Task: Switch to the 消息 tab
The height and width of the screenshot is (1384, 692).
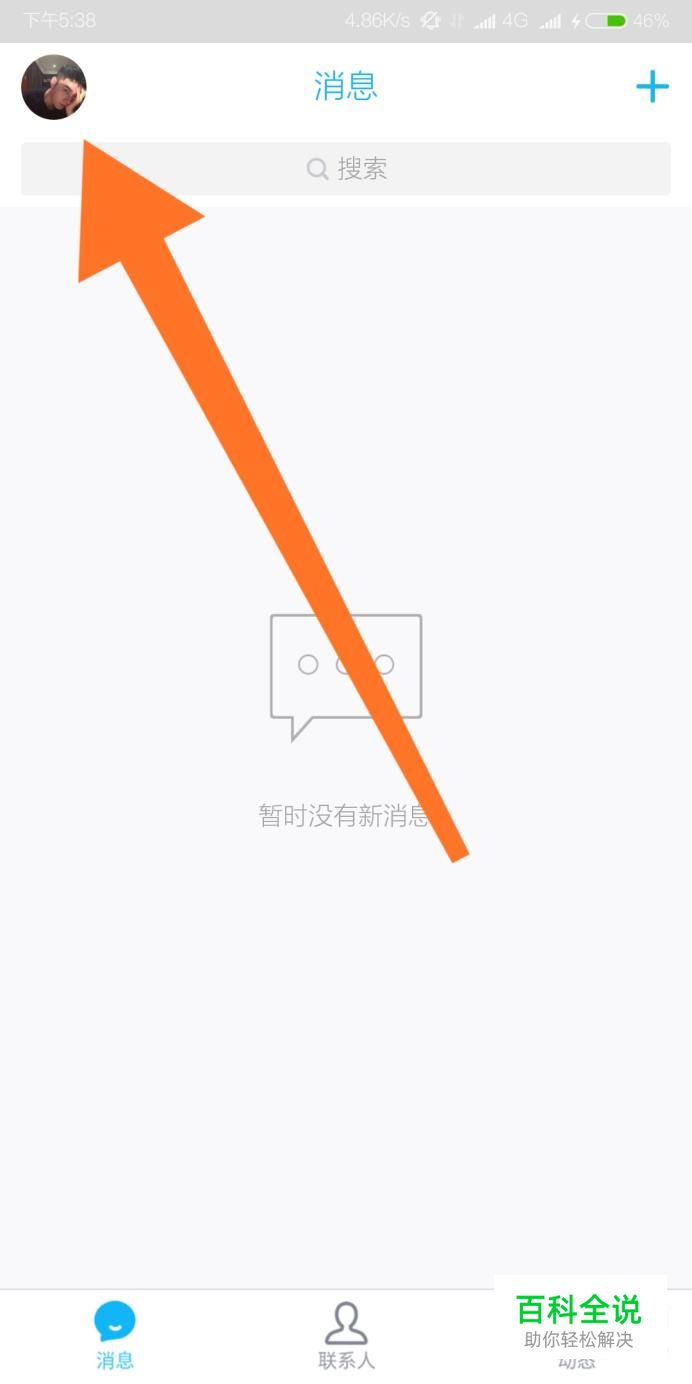Action: click(115, 1335)
